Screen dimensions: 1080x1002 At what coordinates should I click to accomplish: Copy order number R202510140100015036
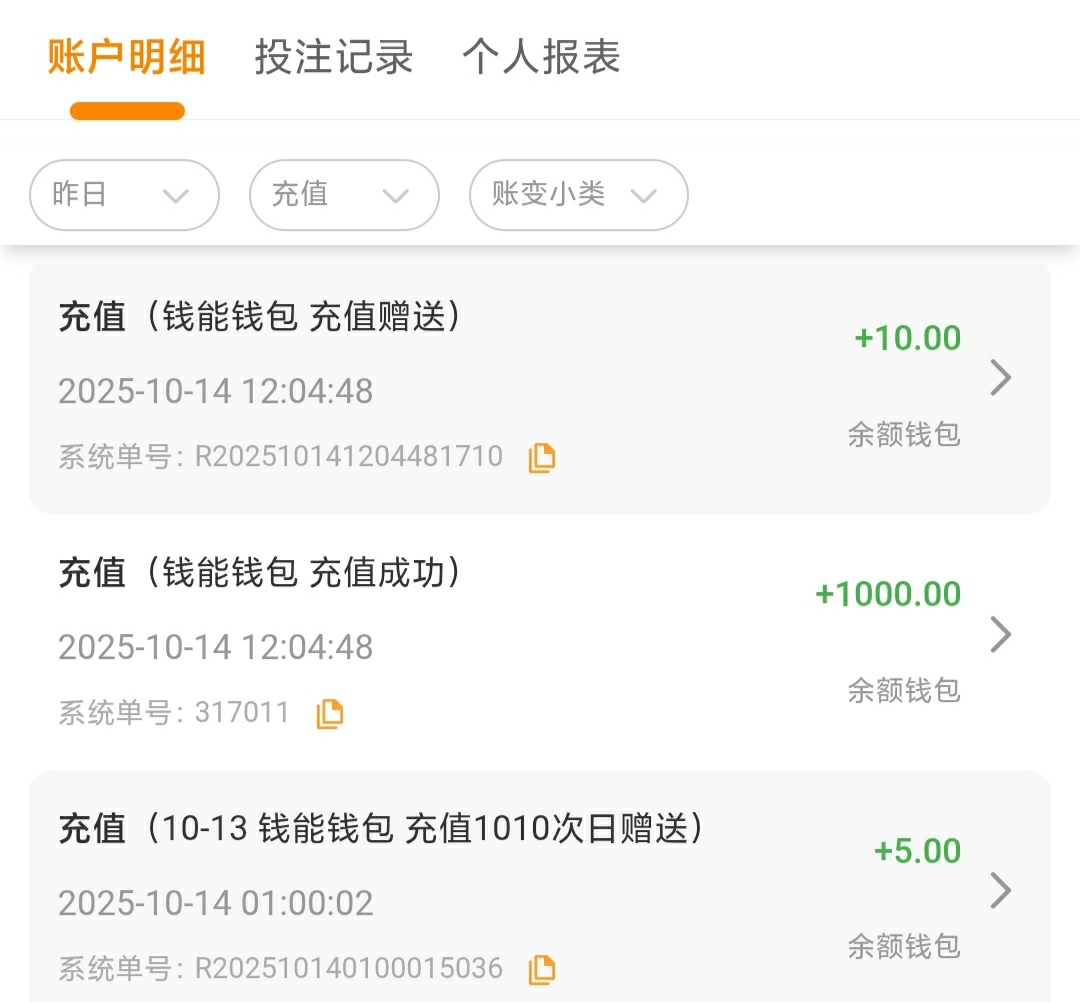point(541,969)
